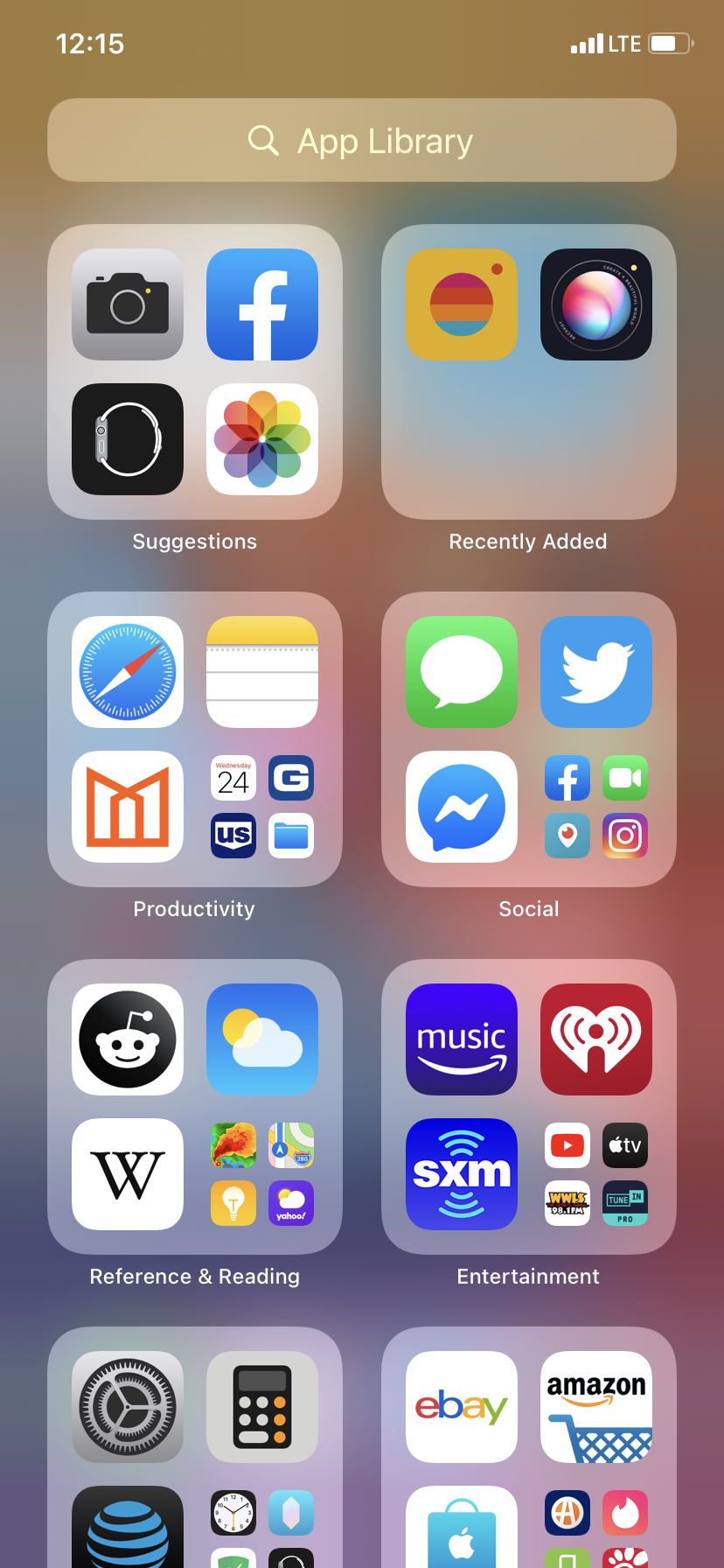This screenshot has width=724, height=1568.
Task: Launch the SiriusXM app
Action: coord(462,1174)
